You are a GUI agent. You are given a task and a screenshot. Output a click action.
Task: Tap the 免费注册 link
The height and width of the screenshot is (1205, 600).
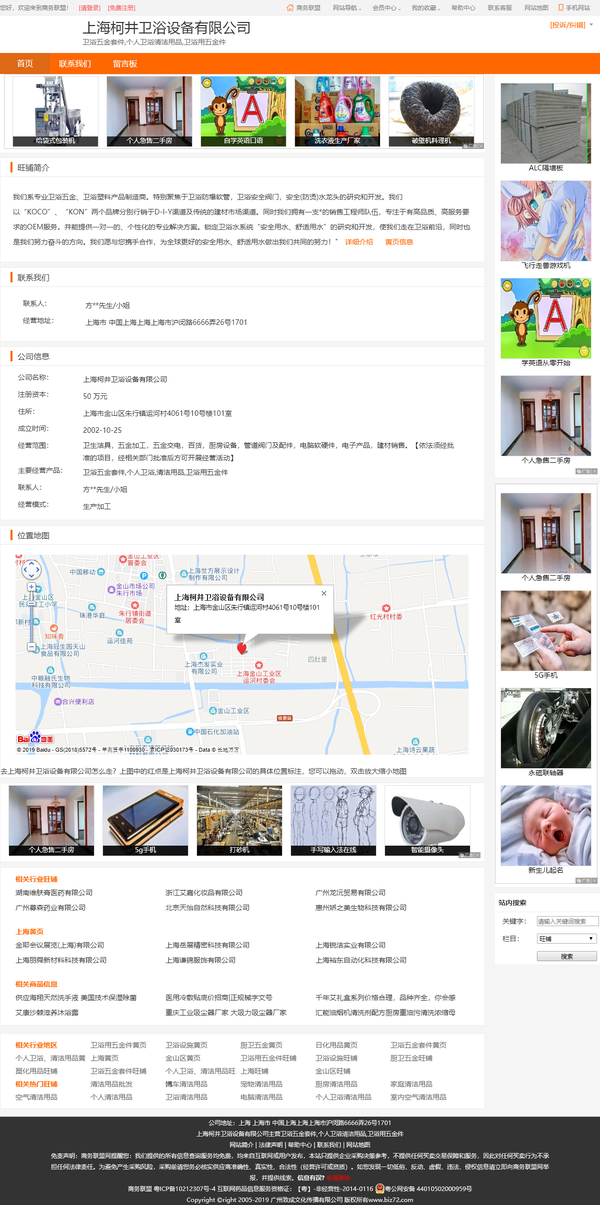point(122,7)
